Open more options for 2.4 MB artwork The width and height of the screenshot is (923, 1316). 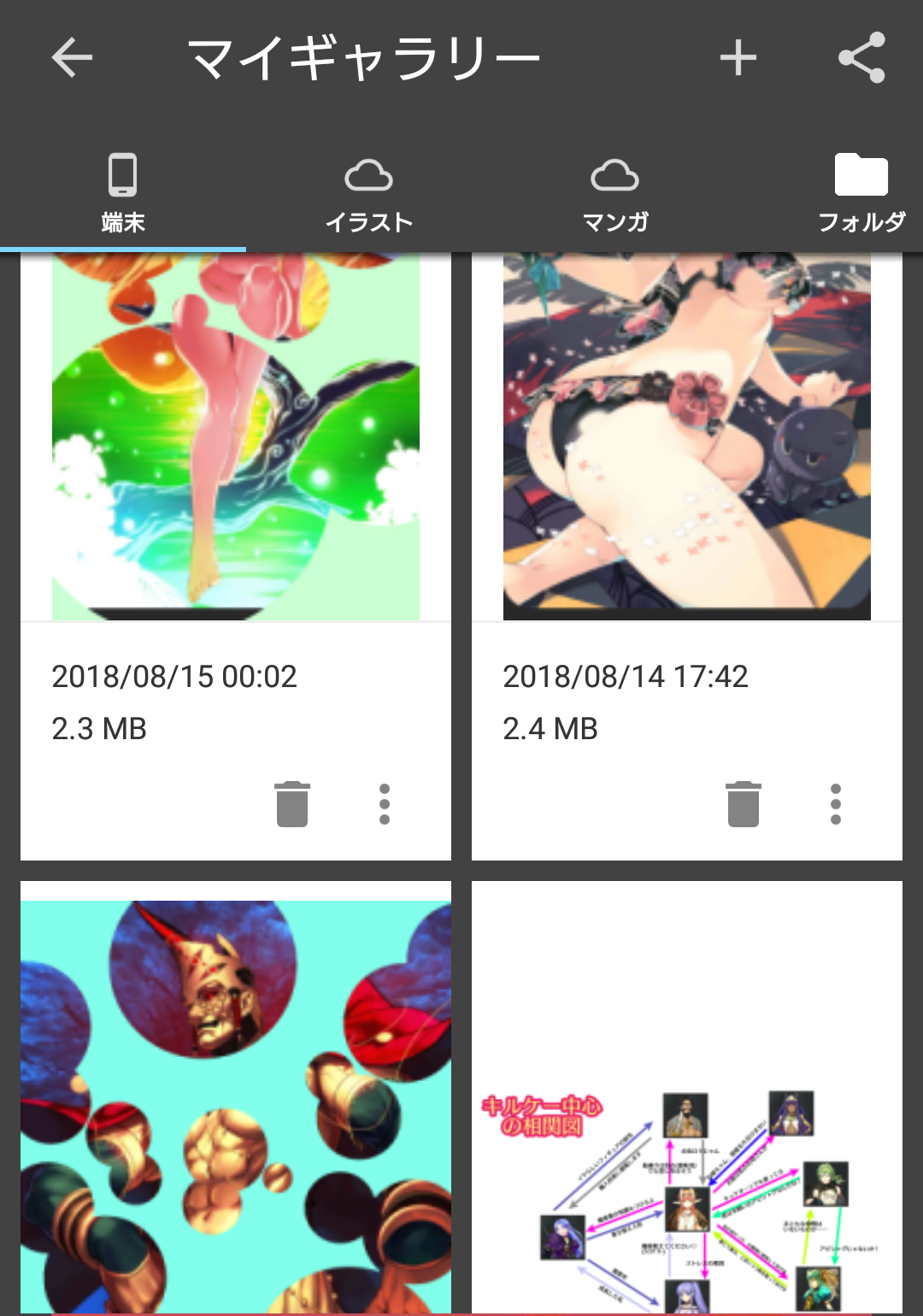[x=836, y=804]
